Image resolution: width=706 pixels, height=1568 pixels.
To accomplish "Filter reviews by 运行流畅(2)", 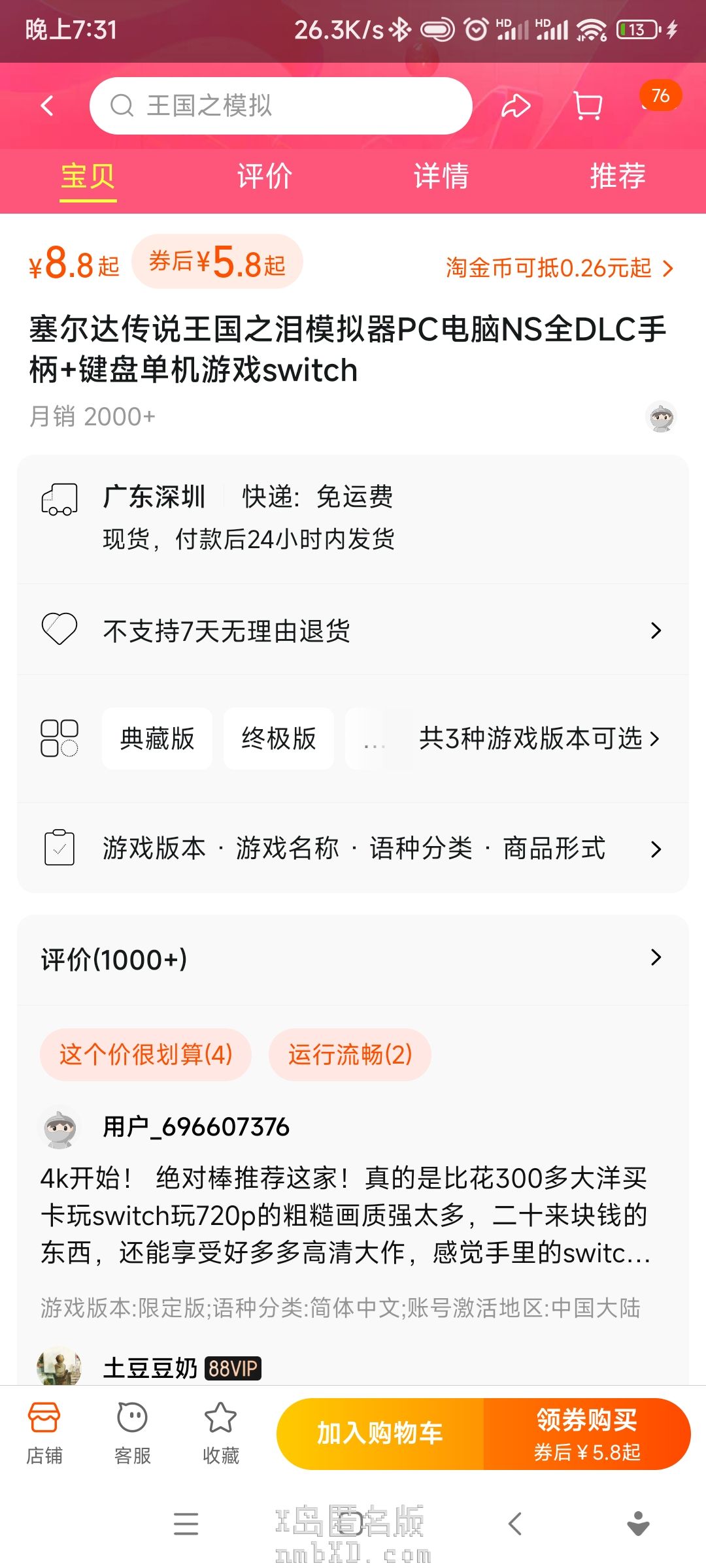I will coord(350,1054).
